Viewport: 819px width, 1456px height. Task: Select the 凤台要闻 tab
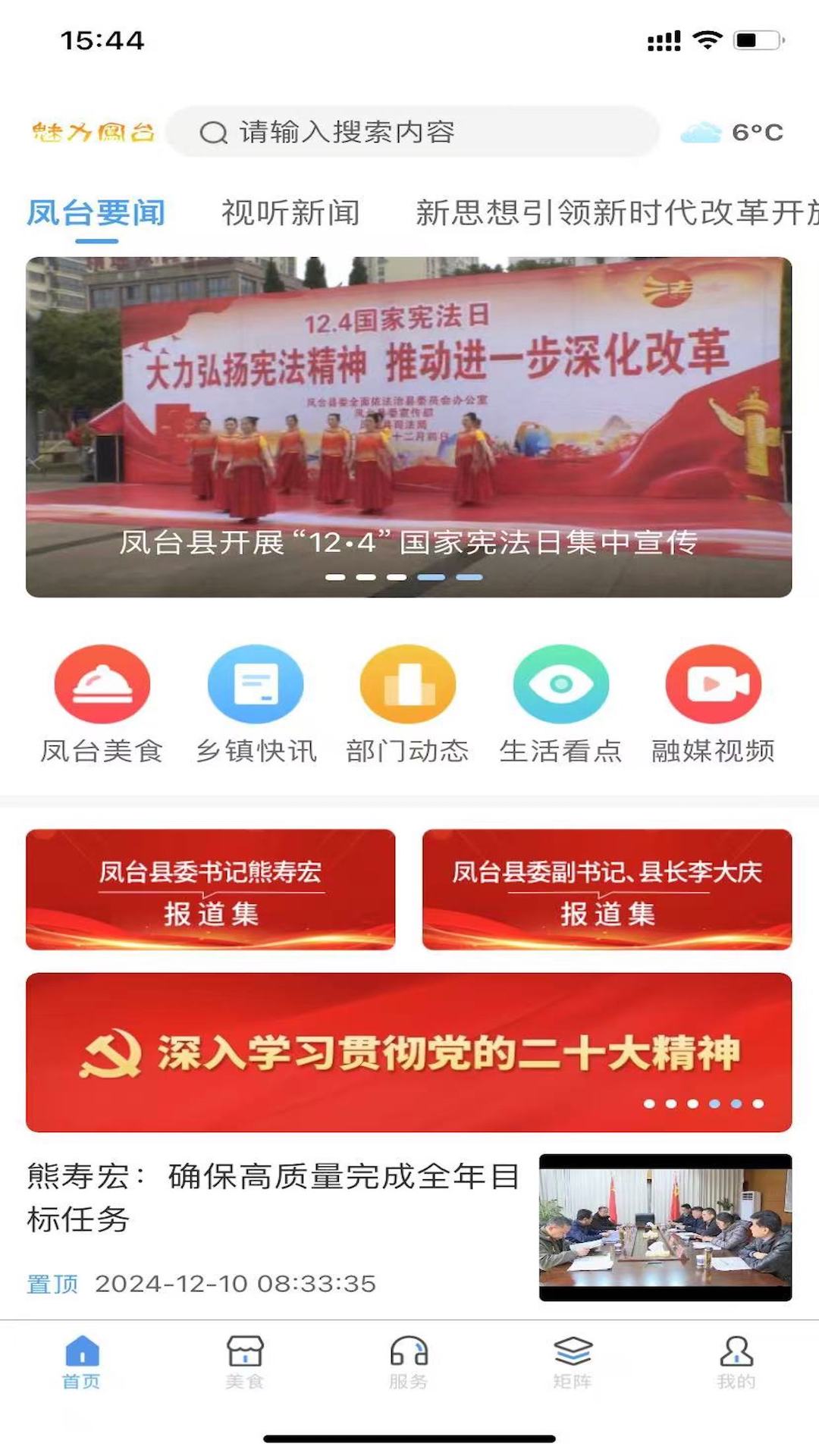(95, 213)
